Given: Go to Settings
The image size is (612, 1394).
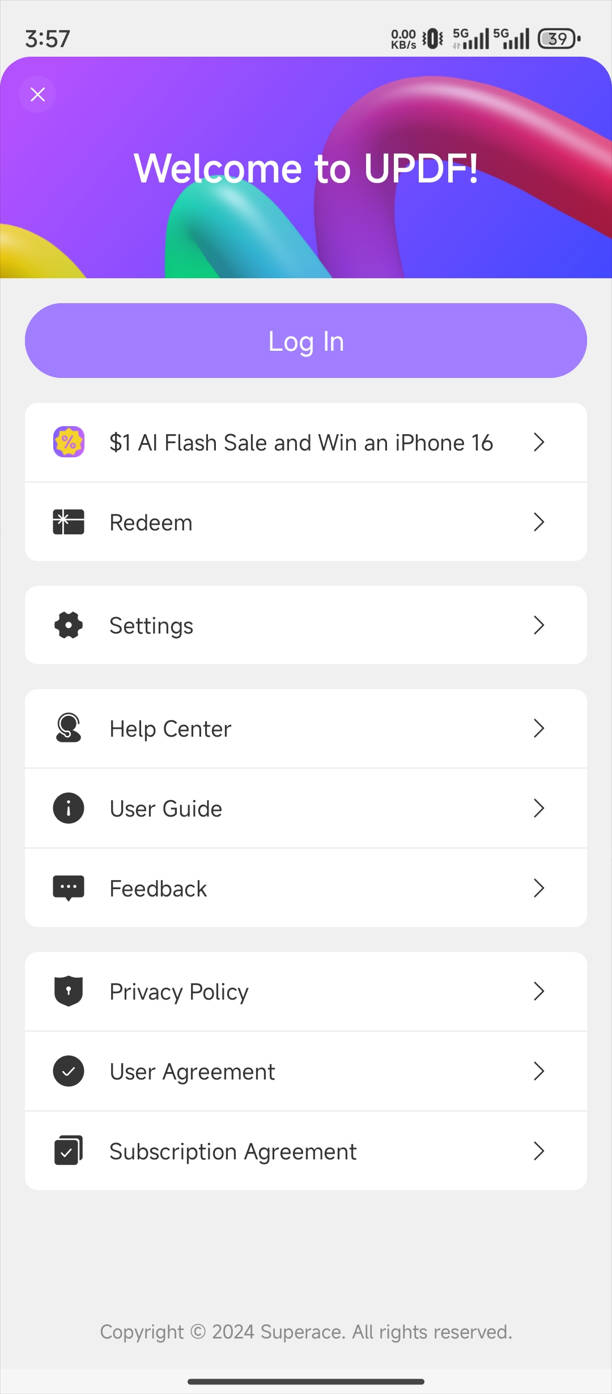Looking at the screenshot, I should [x=306, y=625].
